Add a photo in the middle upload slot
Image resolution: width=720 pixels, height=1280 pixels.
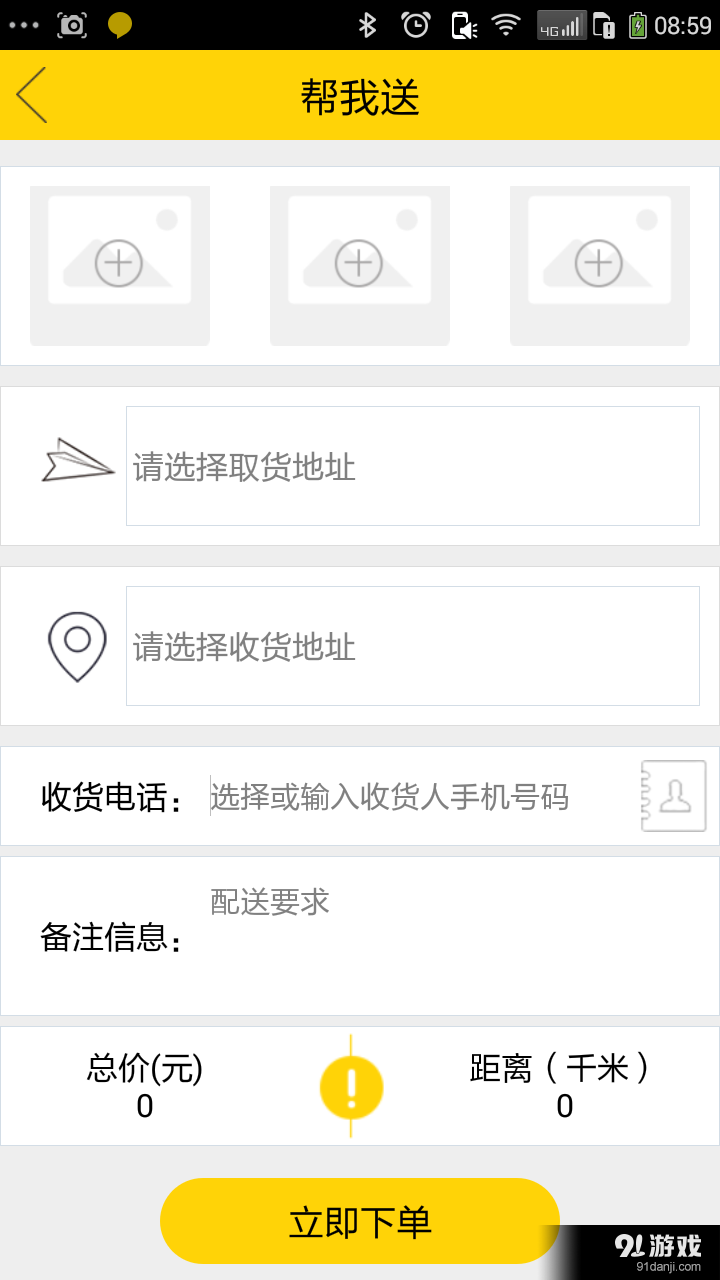coord(358,263)
